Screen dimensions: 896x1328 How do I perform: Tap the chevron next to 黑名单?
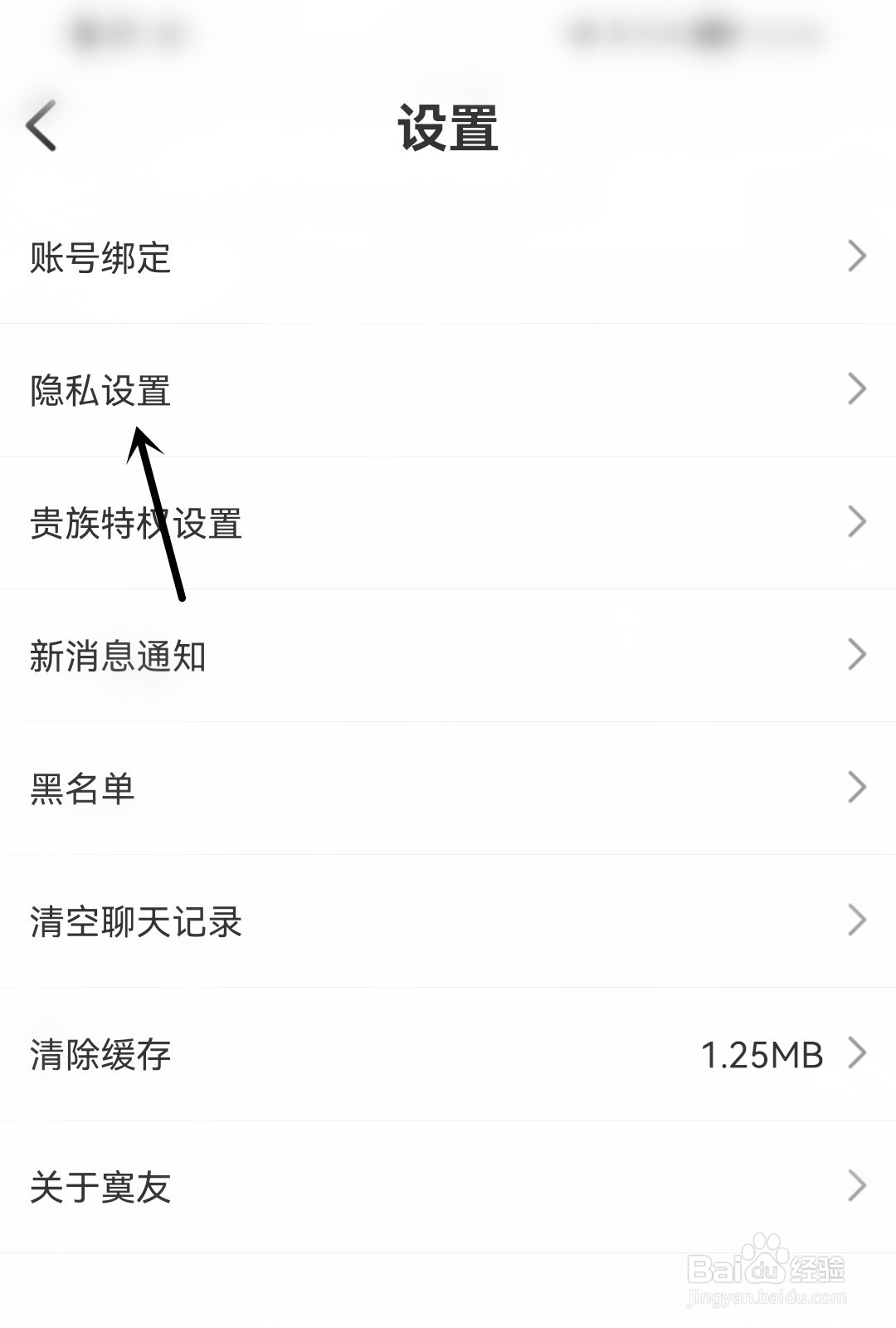[858, 787]
